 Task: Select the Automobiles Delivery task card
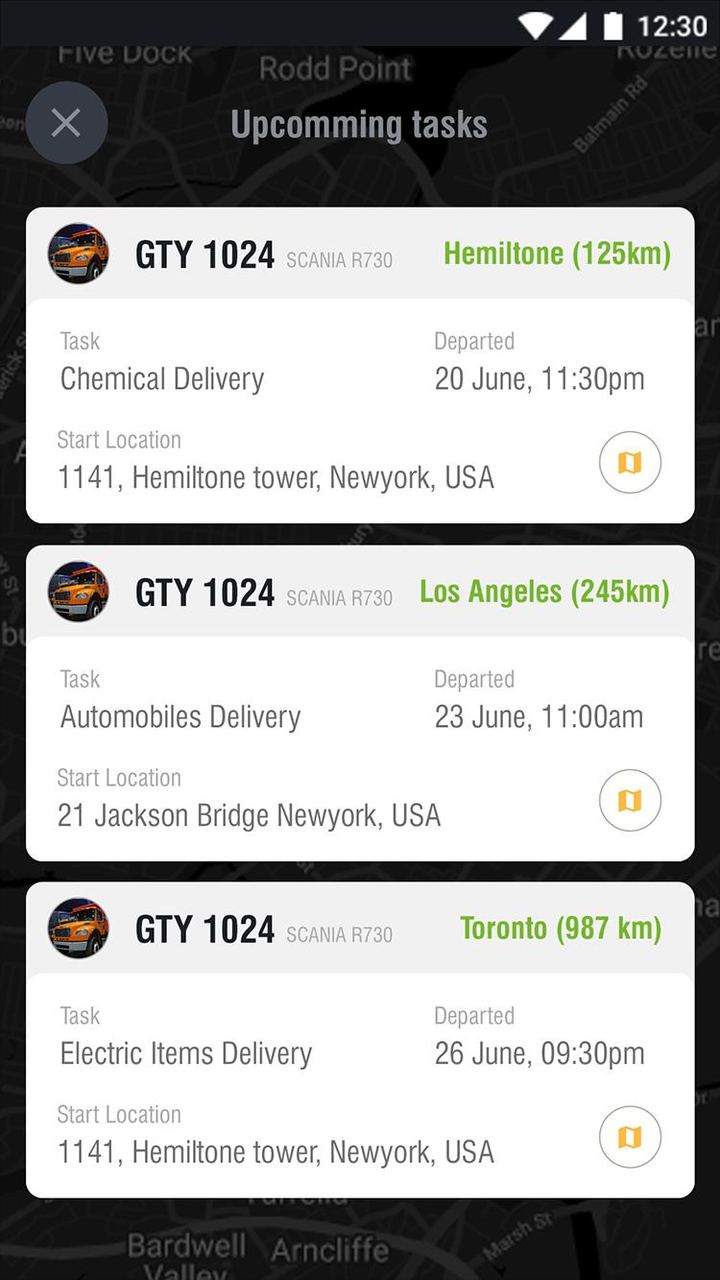coord(180,716)
